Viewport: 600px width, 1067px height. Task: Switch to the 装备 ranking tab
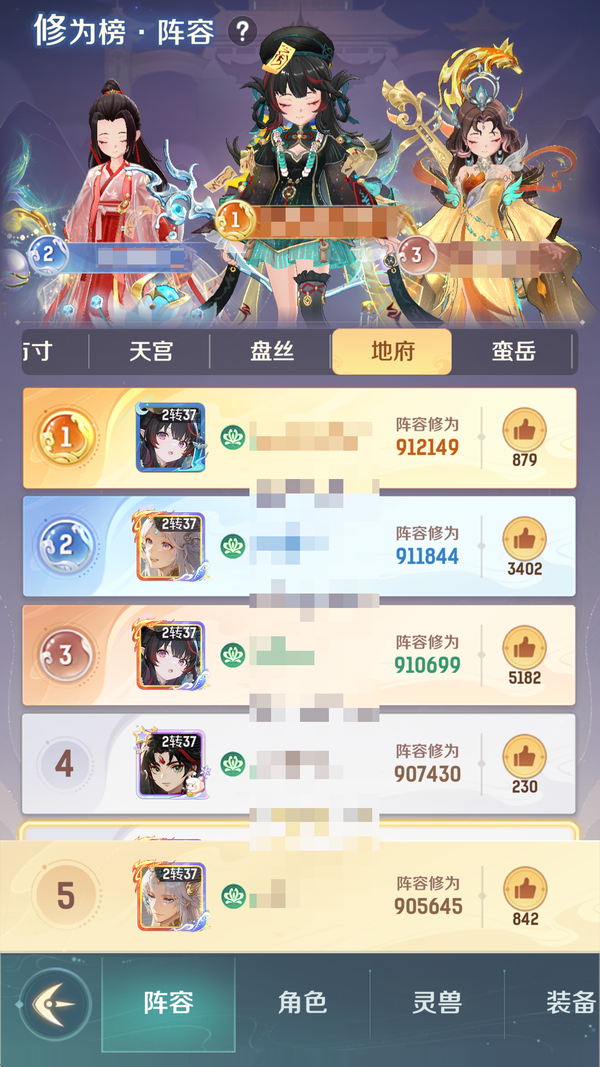coord(570,1004)
